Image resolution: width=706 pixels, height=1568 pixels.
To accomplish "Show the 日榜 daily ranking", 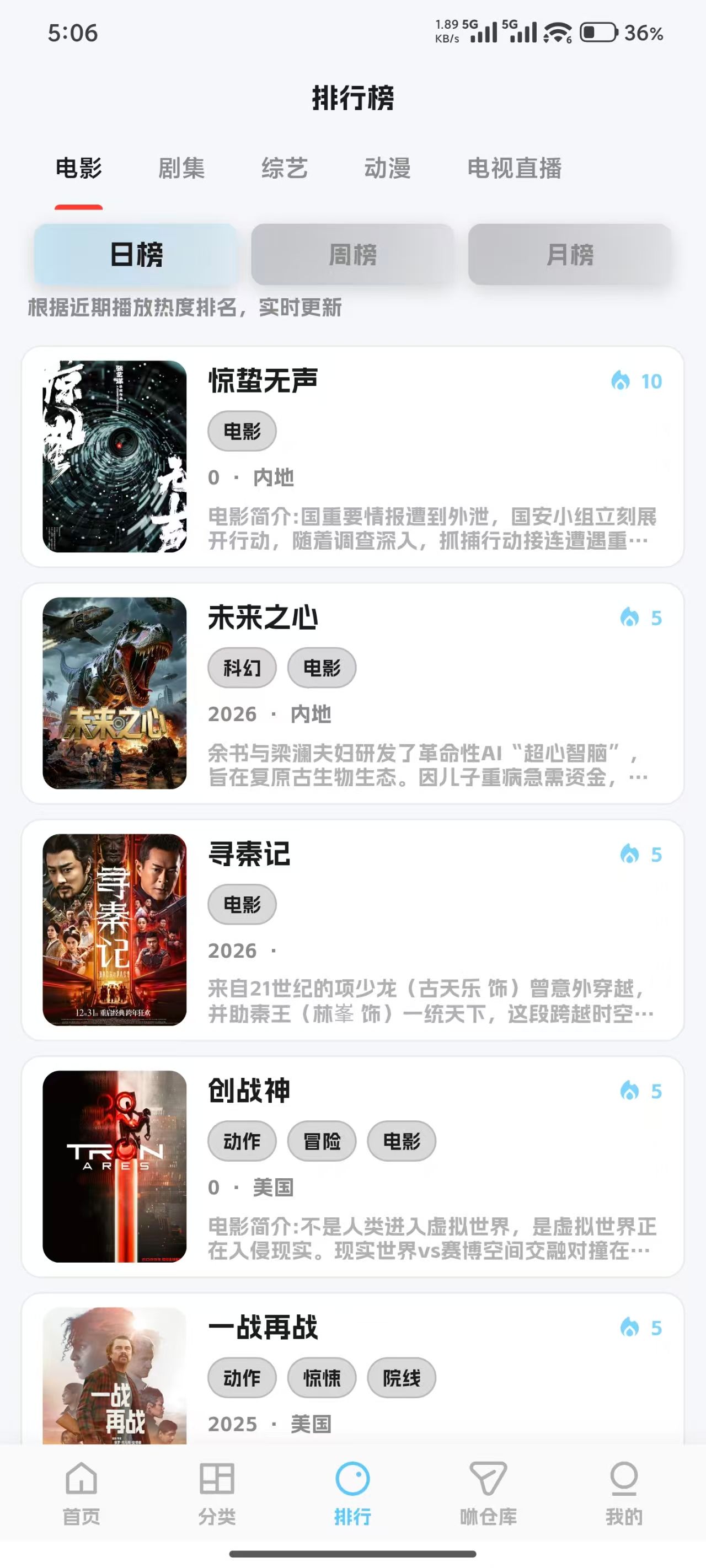I will [136, 254].
